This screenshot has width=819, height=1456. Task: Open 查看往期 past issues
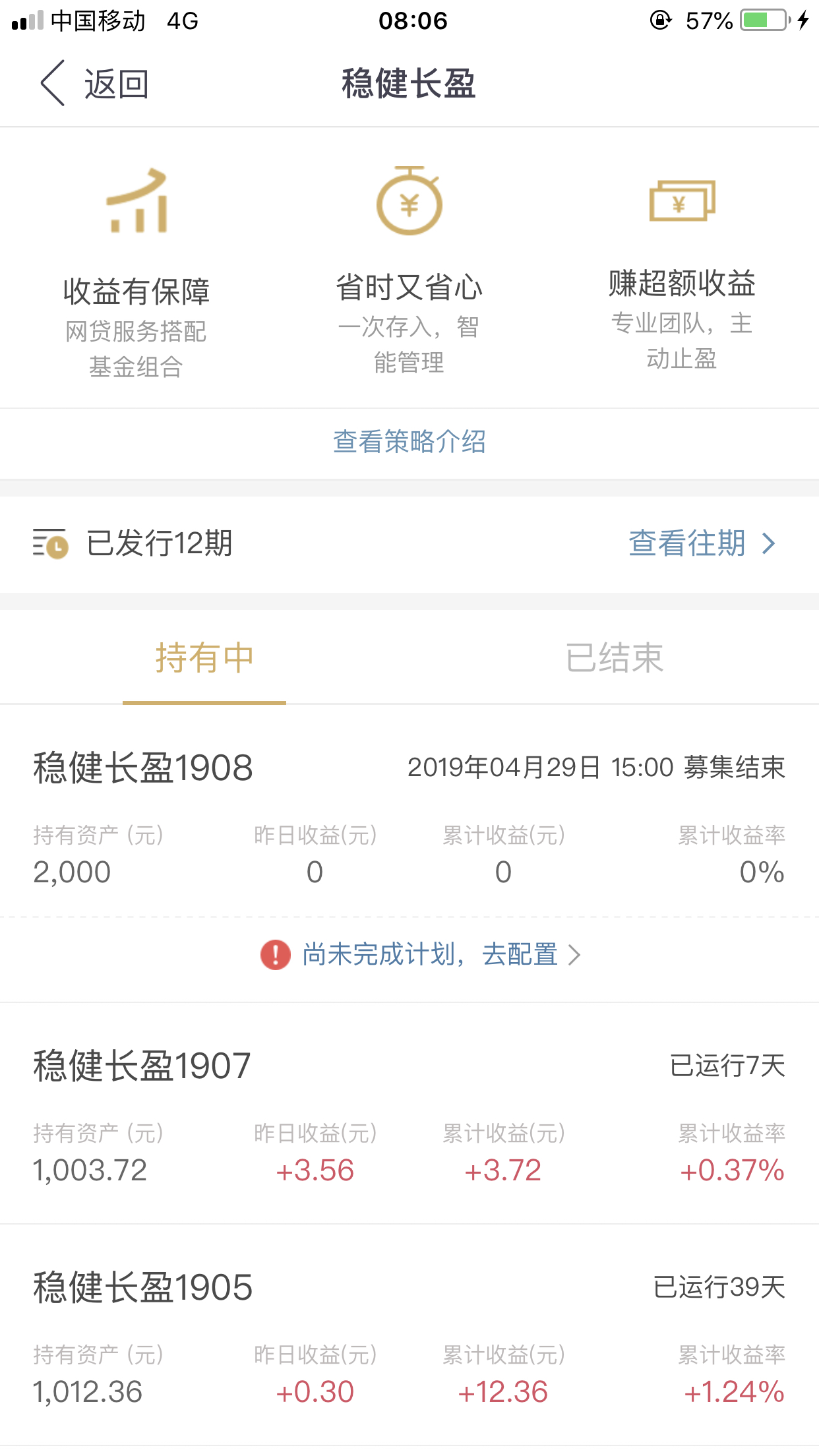click(x=702, y=543)
